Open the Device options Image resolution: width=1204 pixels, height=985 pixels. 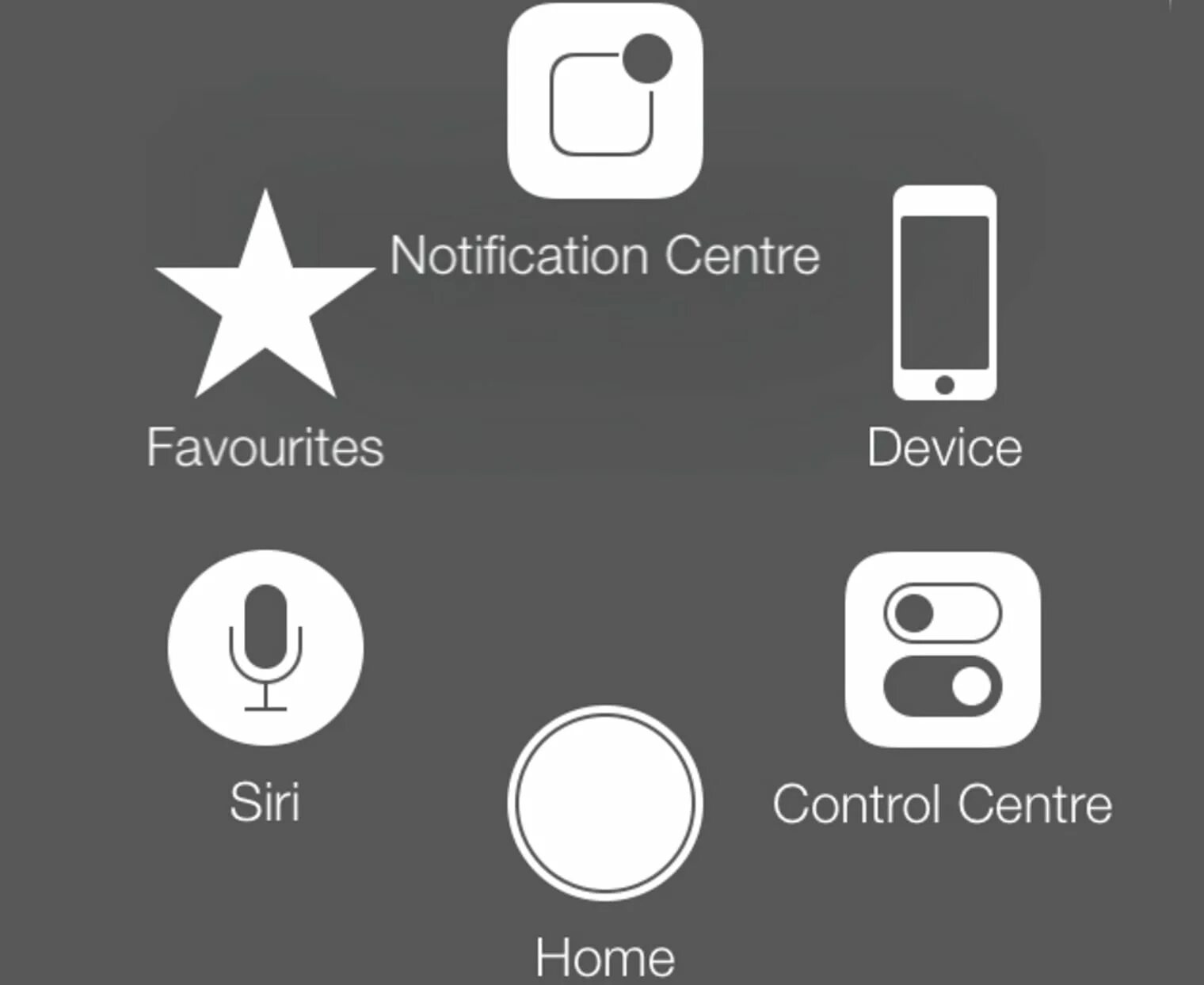pos(944,293)
